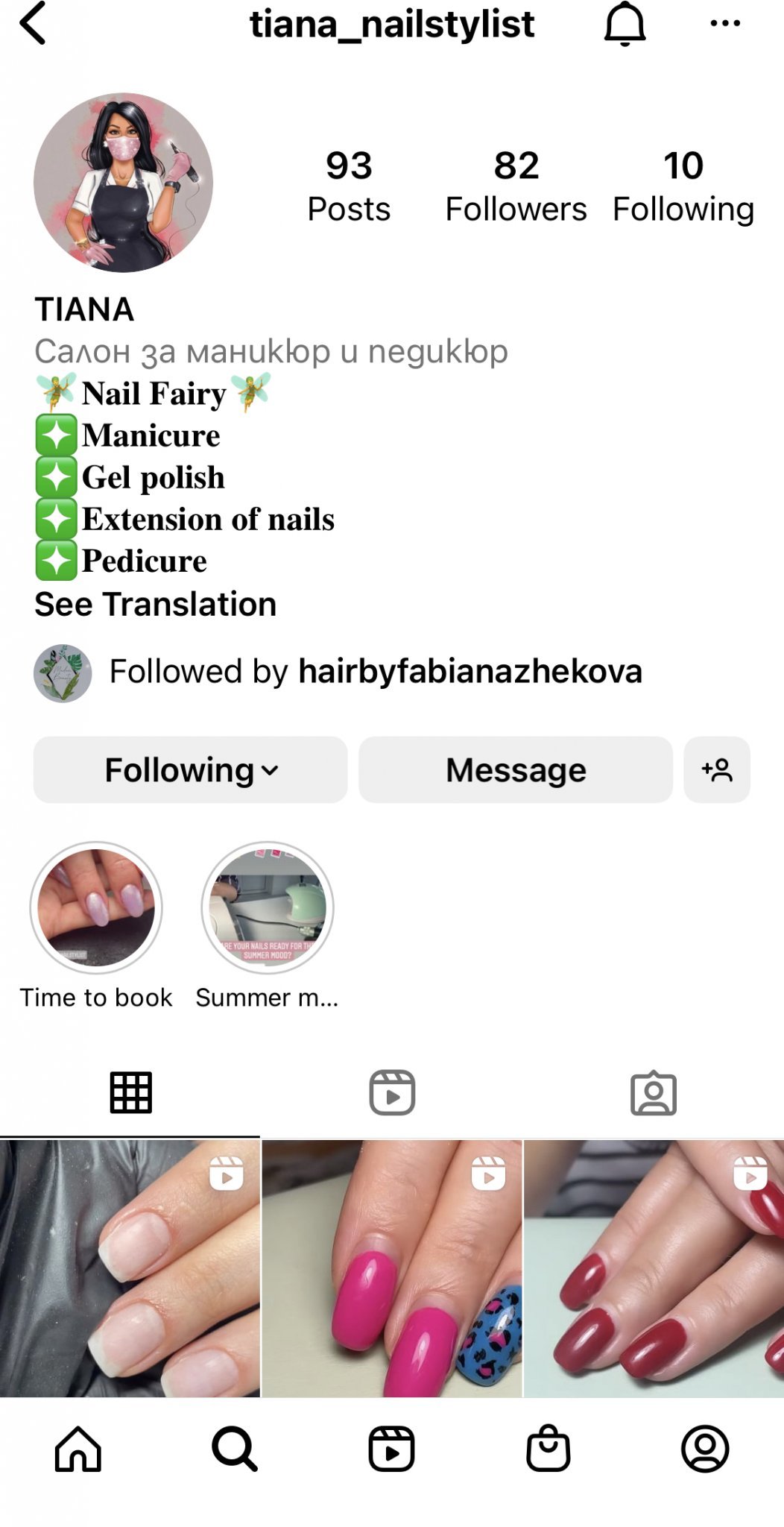The image size is (784, 1527).
Task: Open your own profile tab
Action: (x=705, y=1449)
